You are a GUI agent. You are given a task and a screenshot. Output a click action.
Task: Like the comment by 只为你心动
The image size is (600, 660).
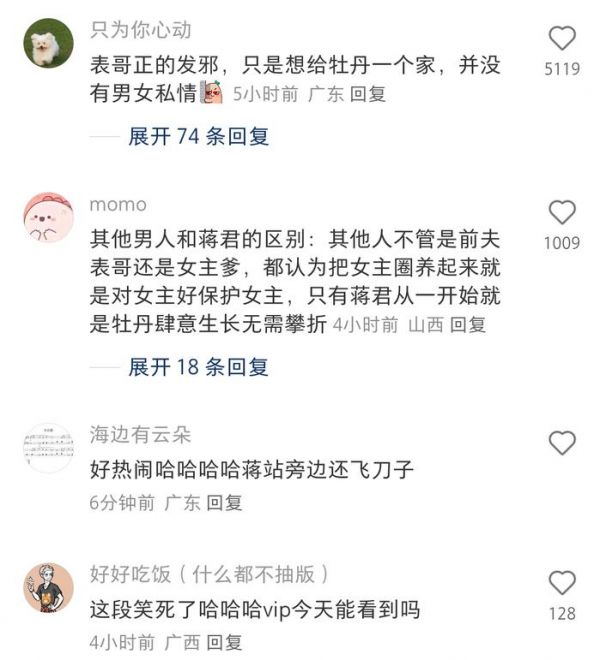pyautogui.click(x=563, y=40)
